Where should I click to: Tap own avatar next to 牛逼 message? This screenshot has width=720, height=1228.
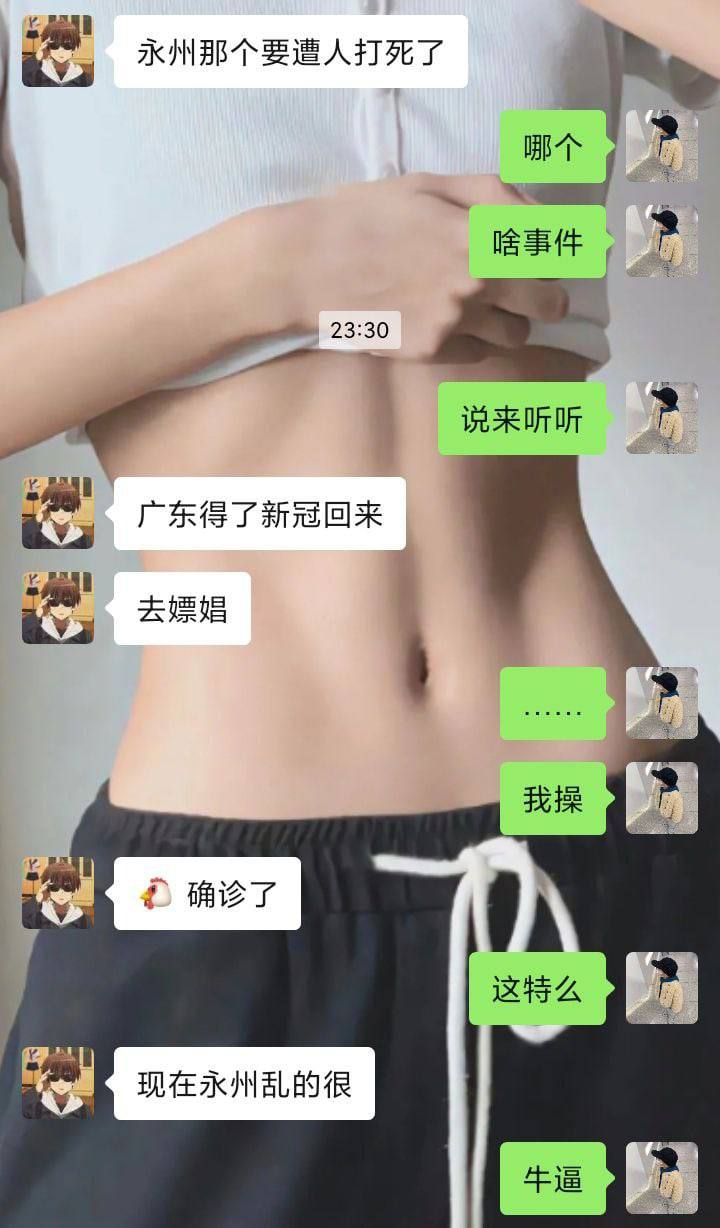[661, 1178]
